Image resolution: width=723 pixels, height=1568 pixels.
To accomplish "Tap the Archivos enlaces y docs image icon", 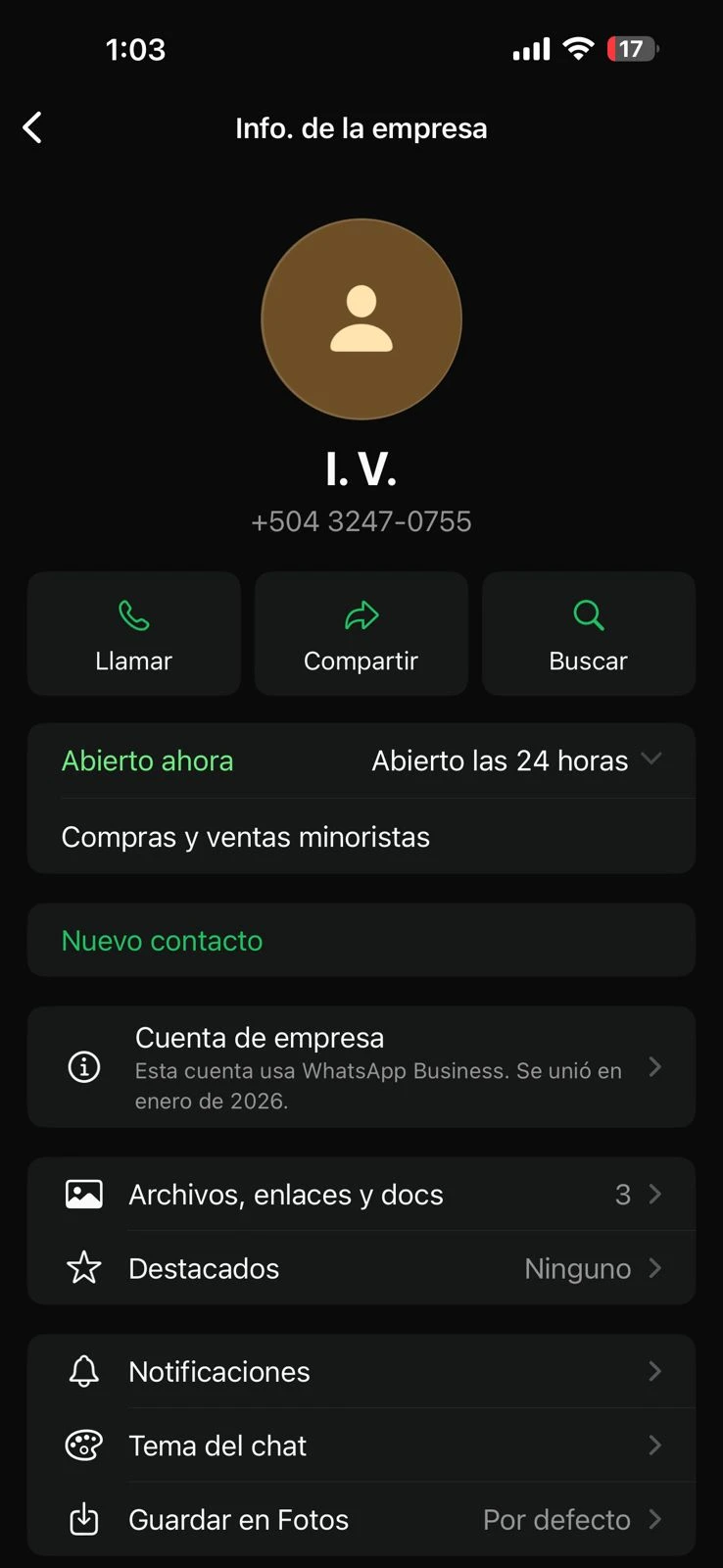I will 84,1194.
